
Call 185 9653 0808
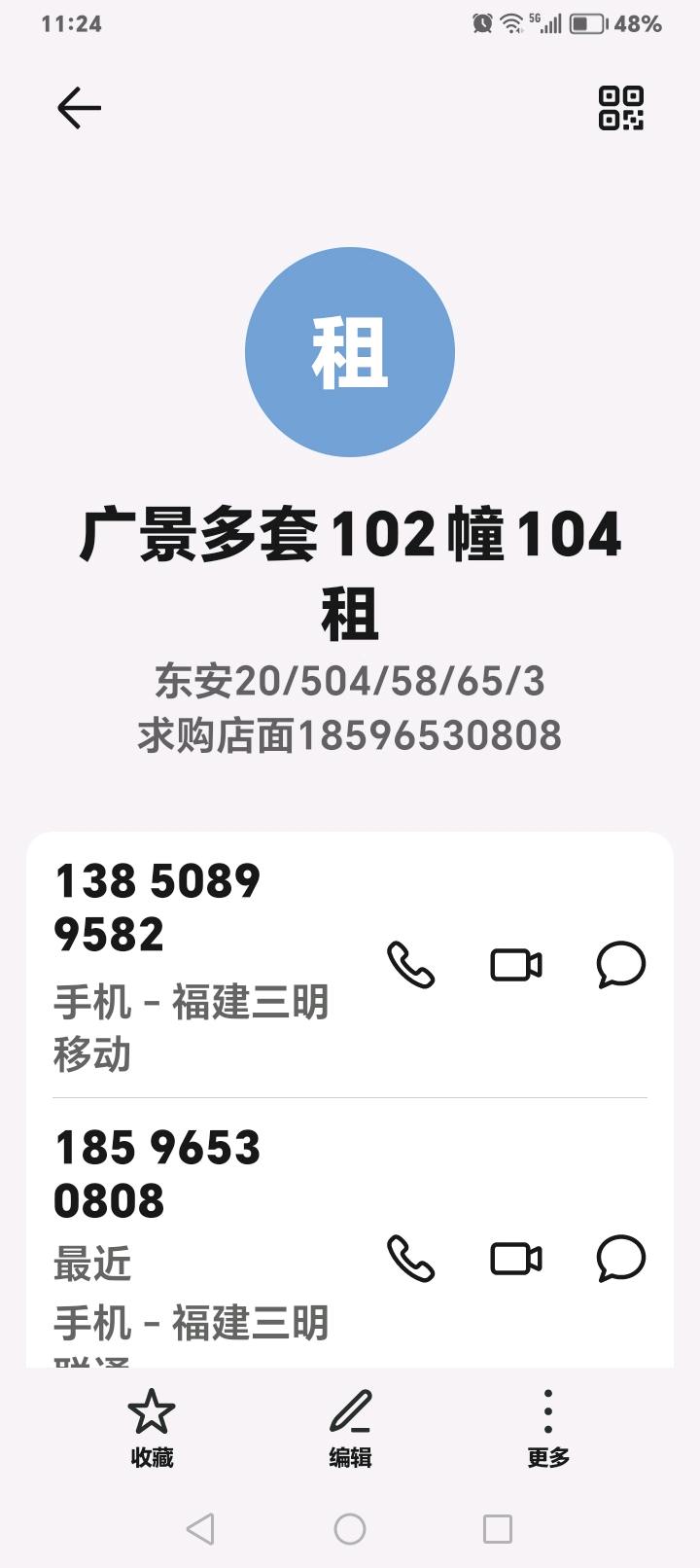[x=410, y=1259]
